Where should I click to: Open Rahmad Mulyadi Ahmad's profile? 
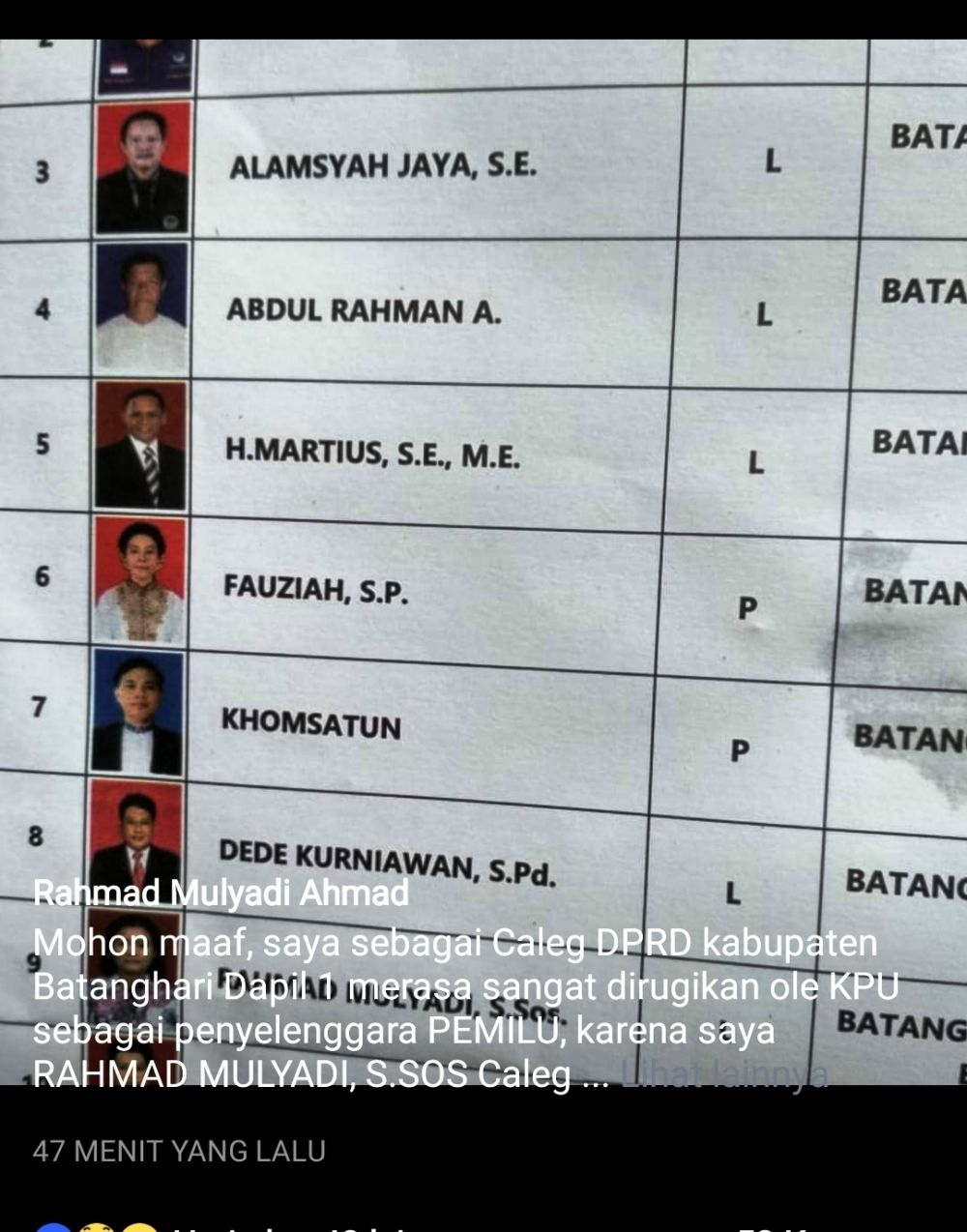pos(220,892)
